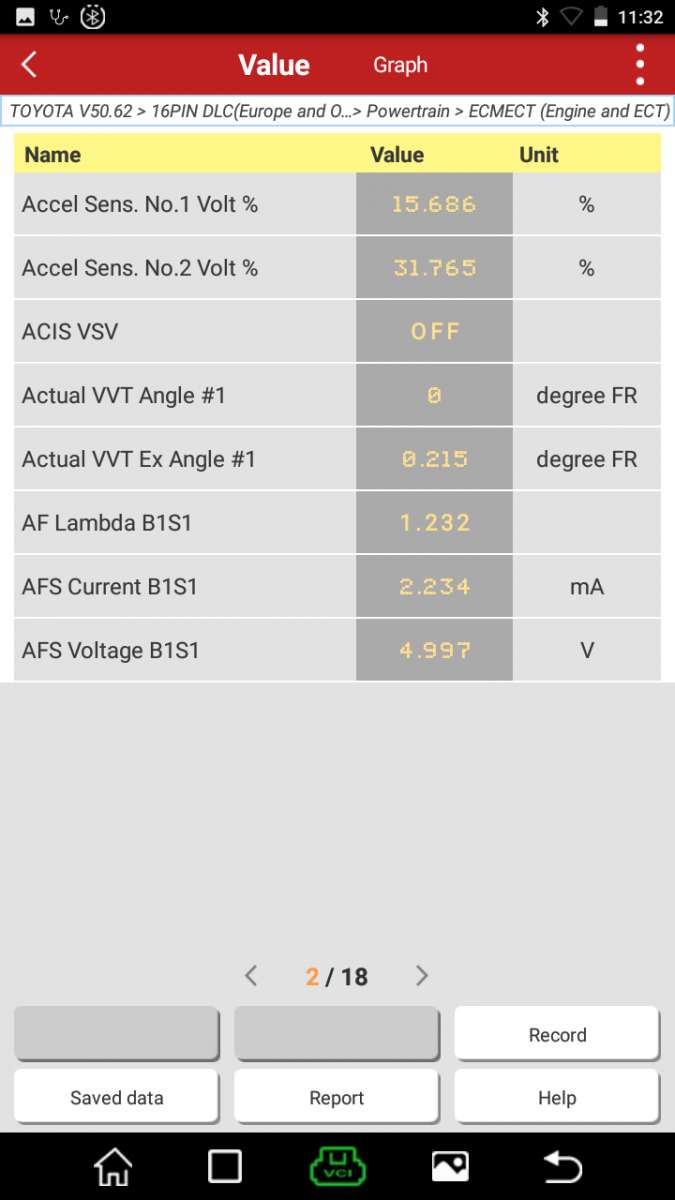Go to the next data page

click(421, 976)
